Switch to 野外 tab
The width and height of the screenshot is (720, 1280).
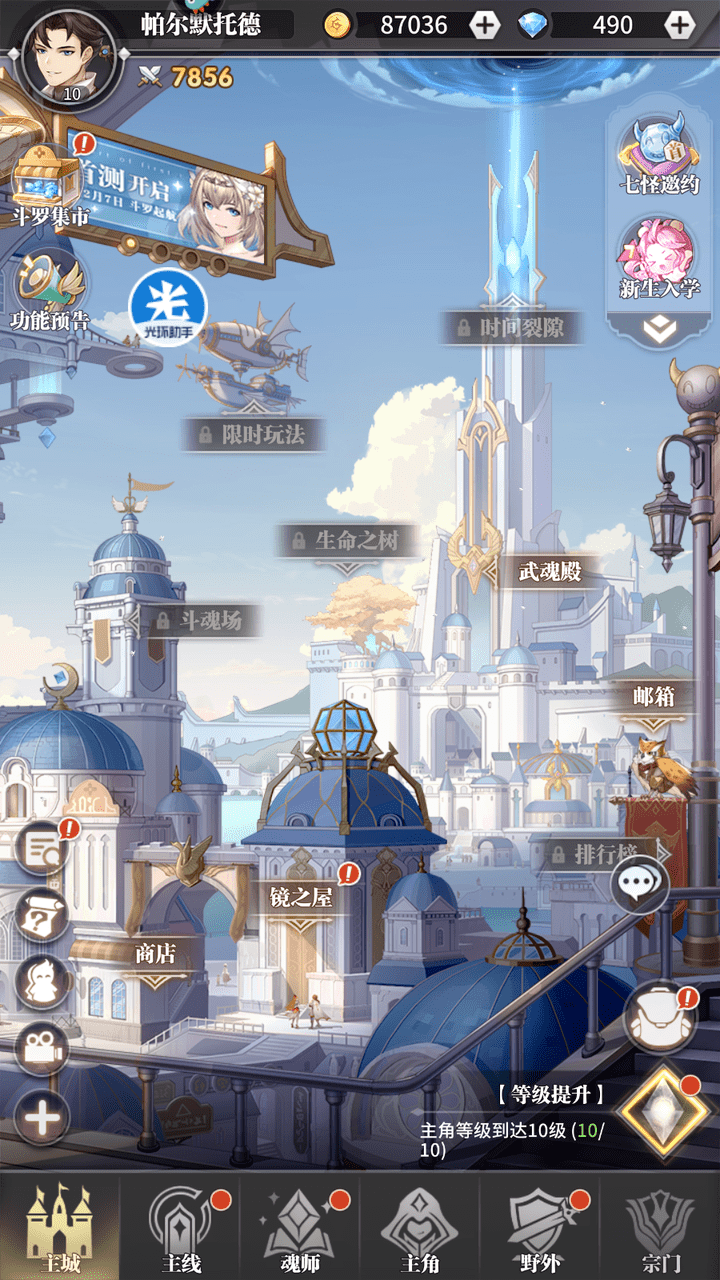pos(540,1228)
